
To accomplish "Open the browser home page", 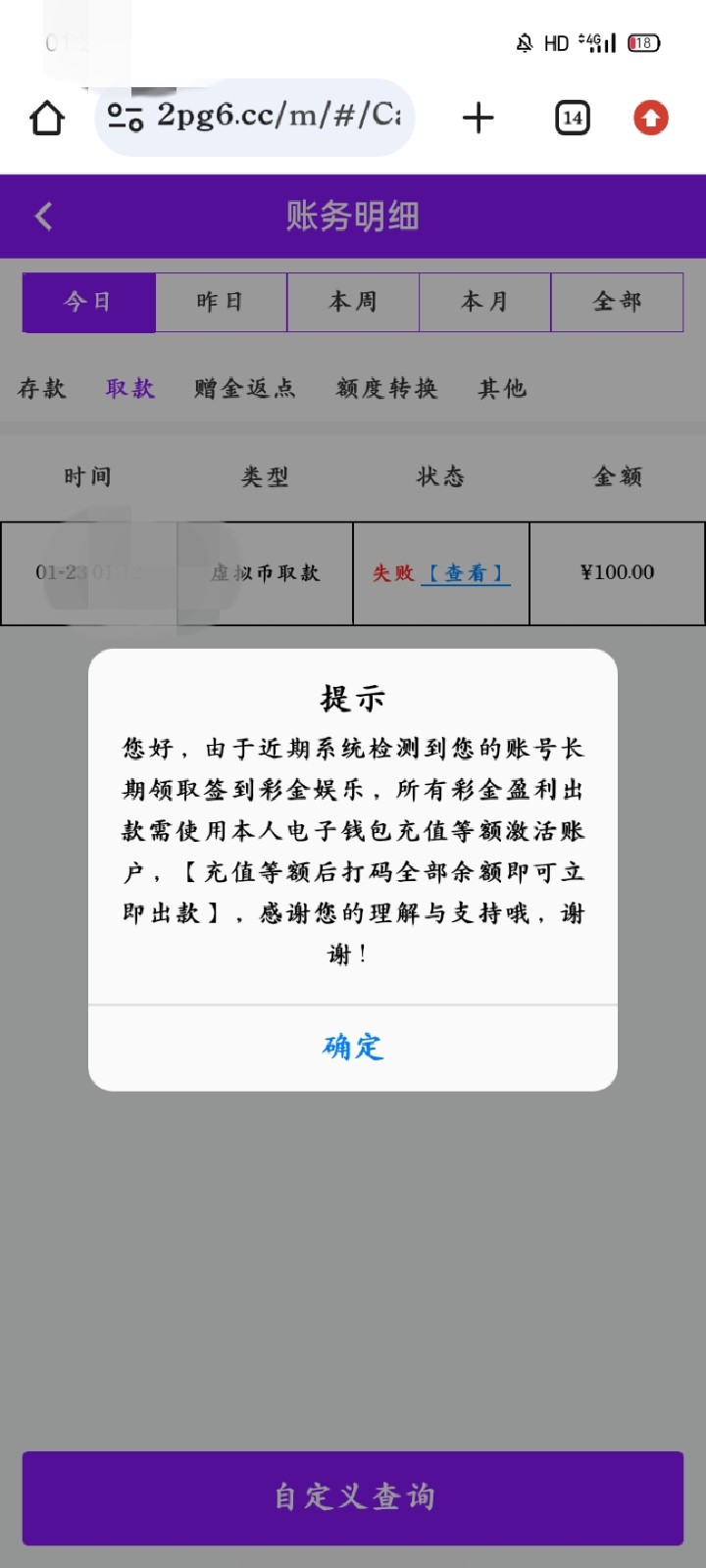I will [47, 119].
